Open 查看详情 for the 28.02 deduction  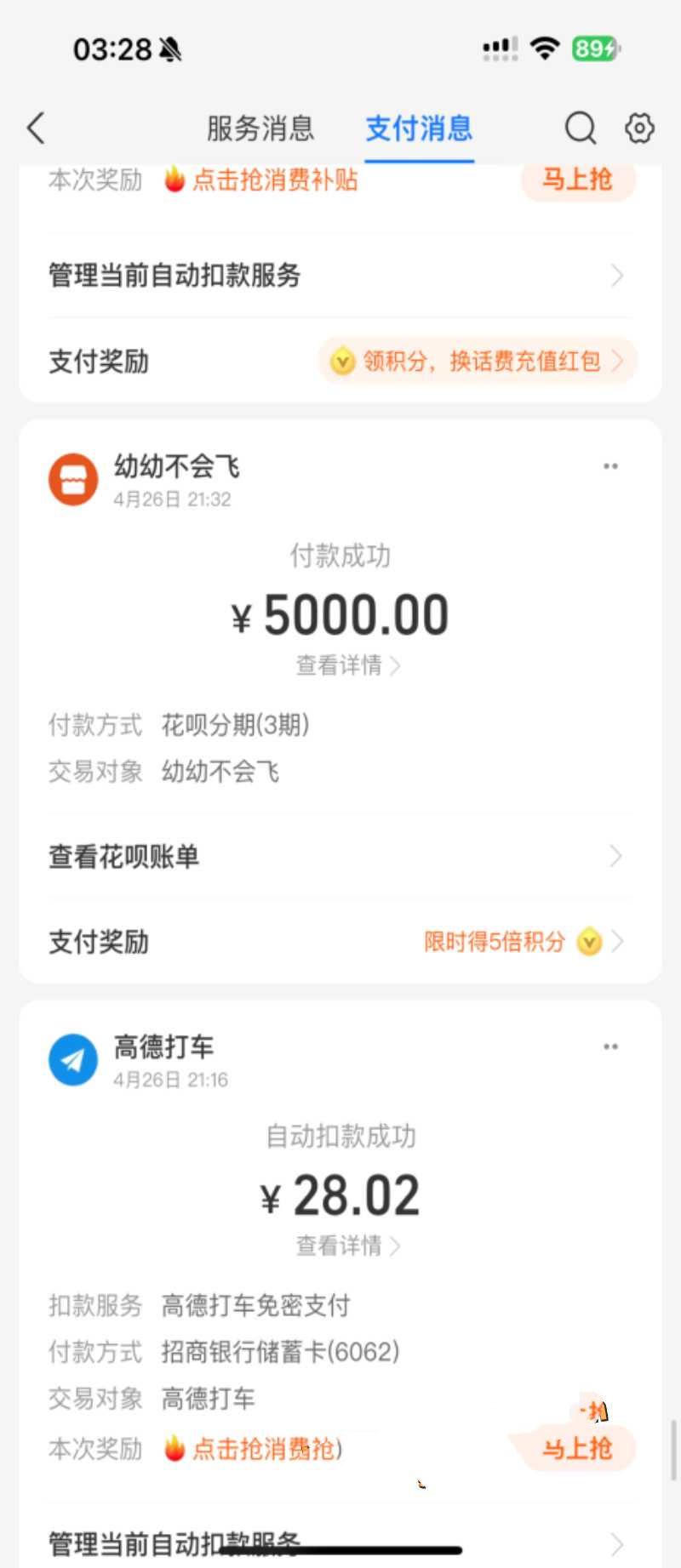point(339,1246)
